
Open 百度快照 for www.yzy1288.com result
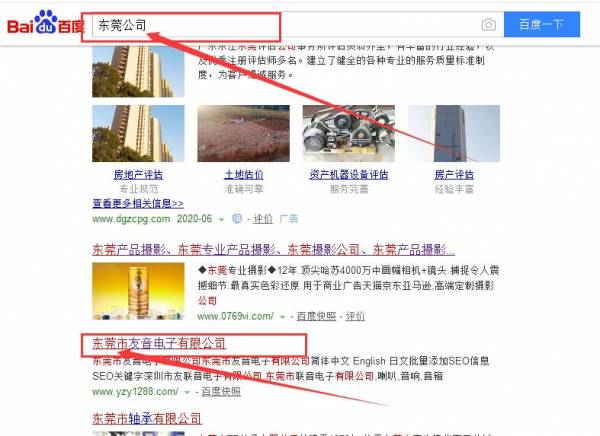pos(220,392)
